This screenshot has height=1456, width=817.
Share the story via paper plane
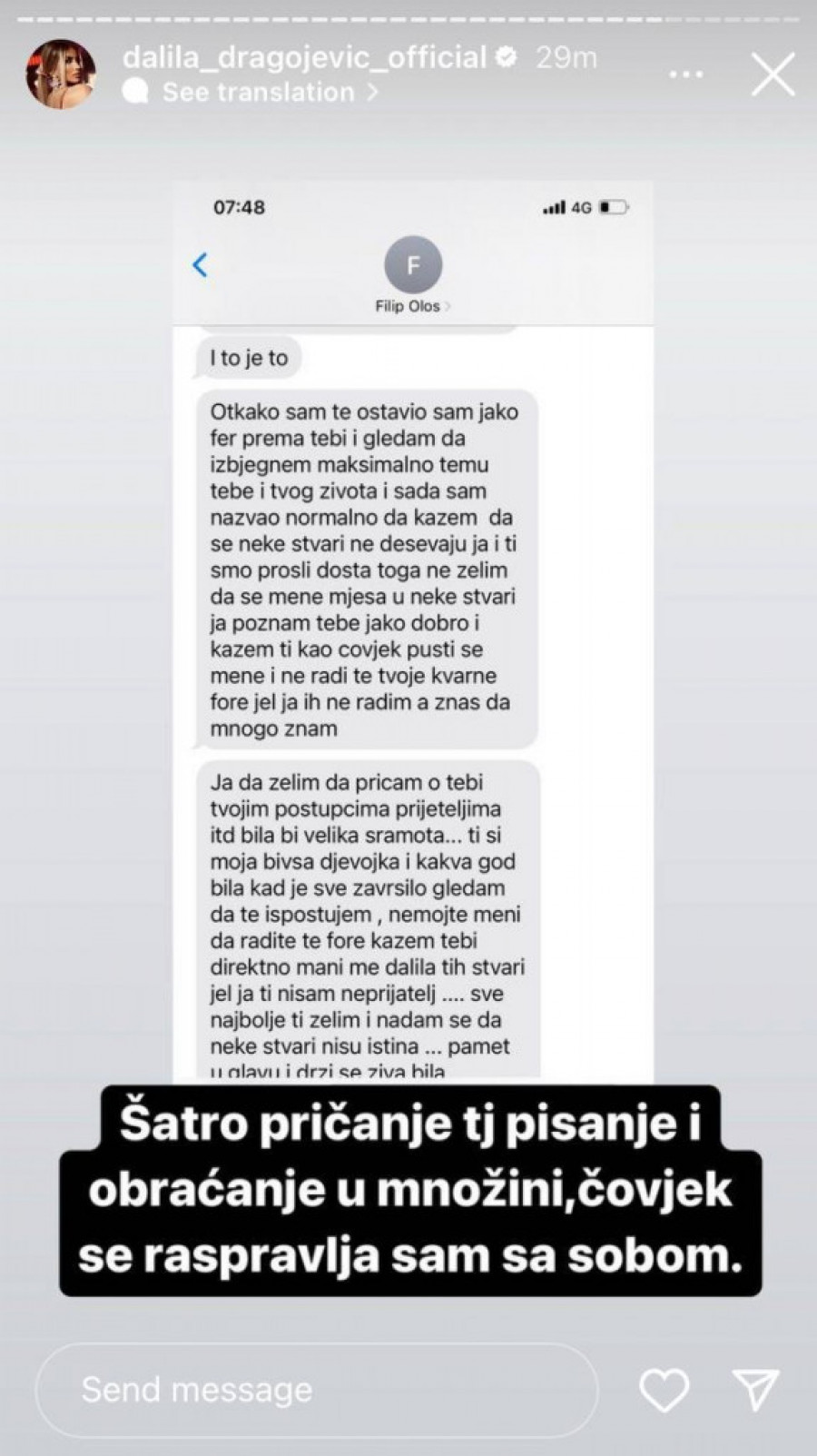pos(755,1390)
